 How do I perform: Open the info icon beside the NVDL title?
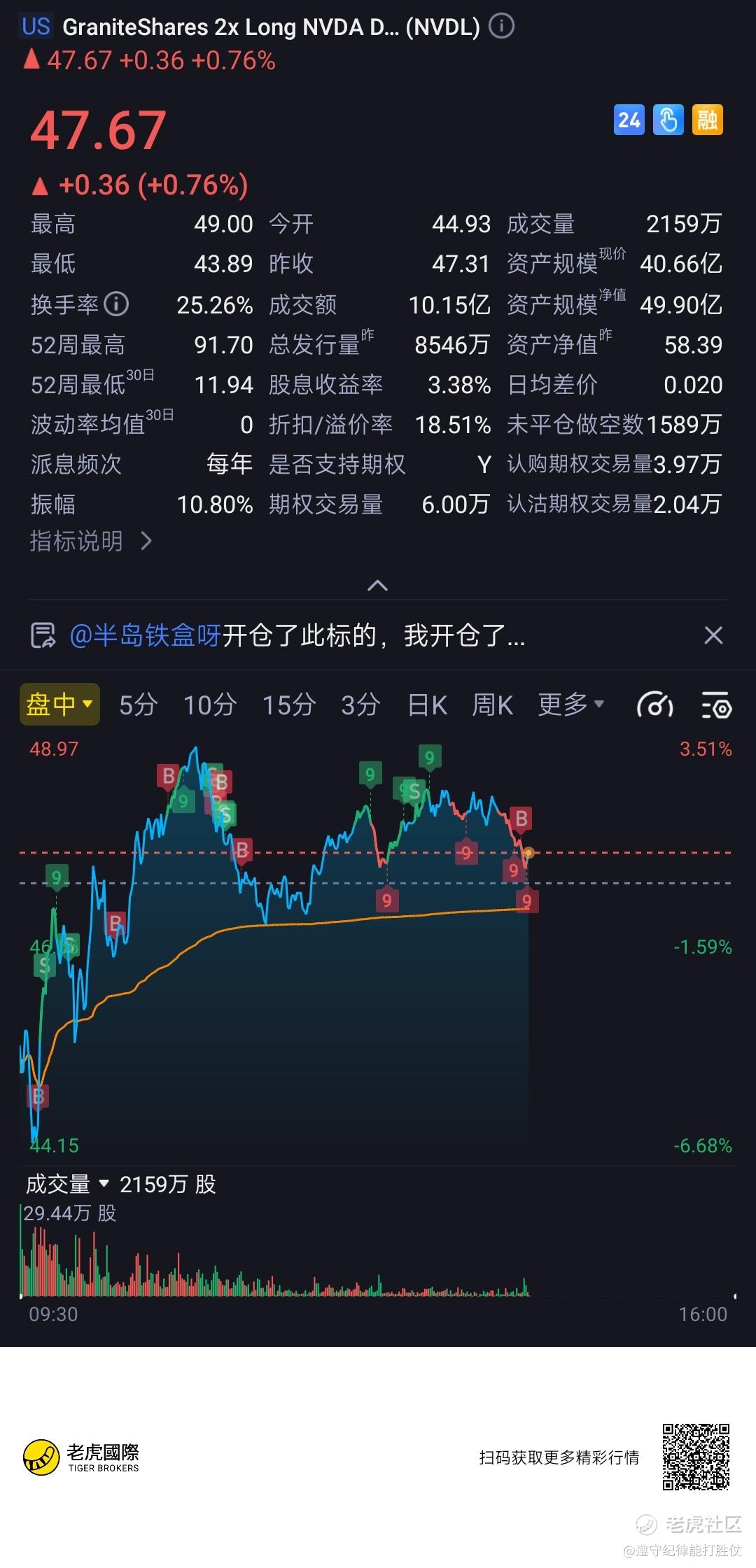click(x=501, y=27)
